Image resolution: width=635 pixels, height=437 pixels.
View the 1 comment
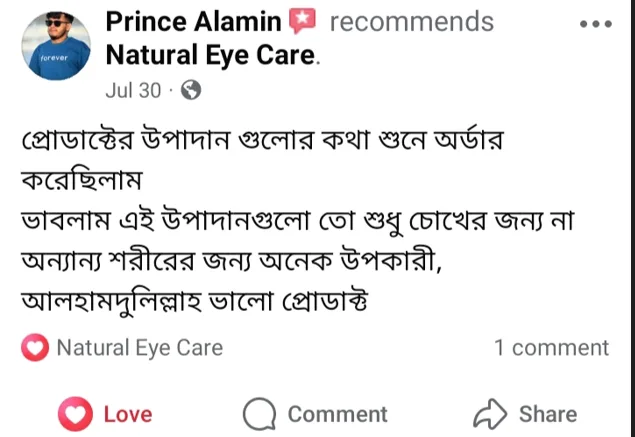[551, 348]
